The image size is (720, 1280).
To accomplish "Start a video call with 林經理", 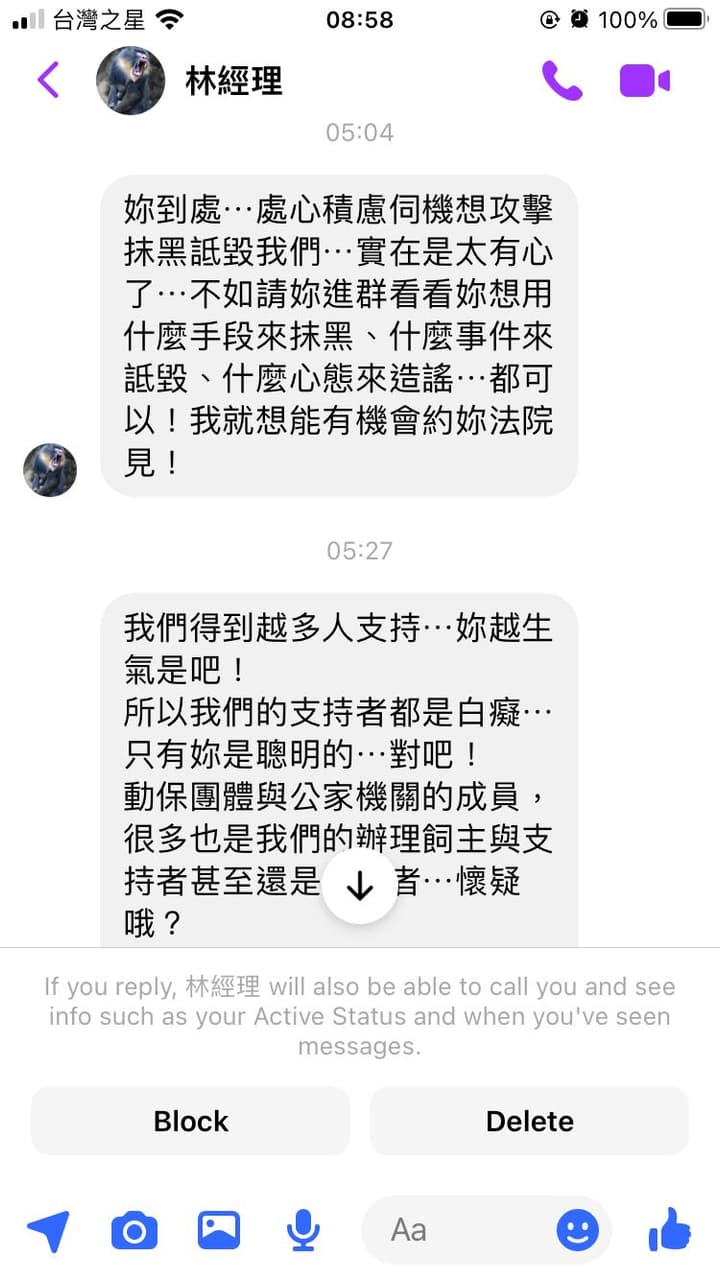I will pyautogui.click(x=644, y=81).
